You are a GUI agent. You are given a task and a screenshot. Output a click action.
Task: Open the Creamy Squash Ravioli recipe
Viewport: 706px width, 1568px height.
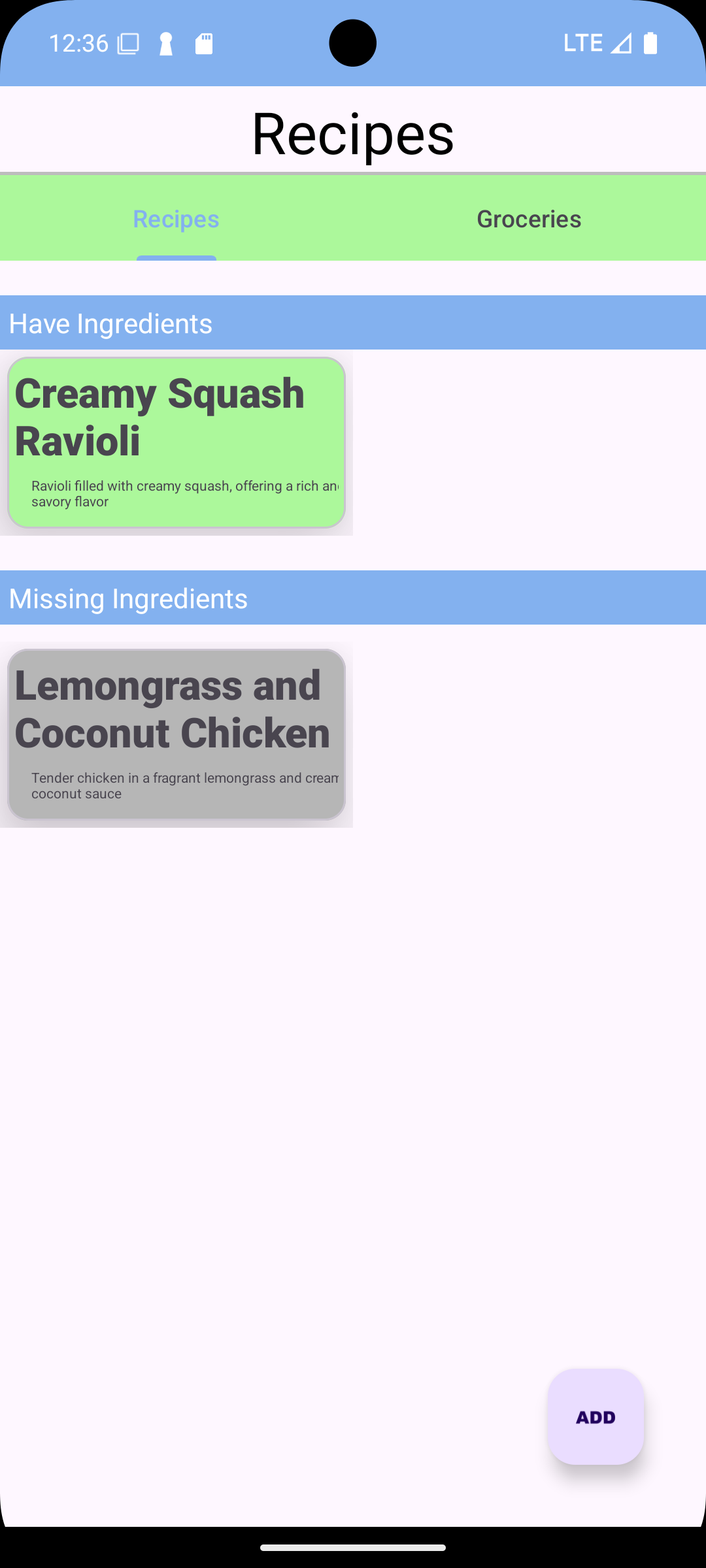pos(176,442)
